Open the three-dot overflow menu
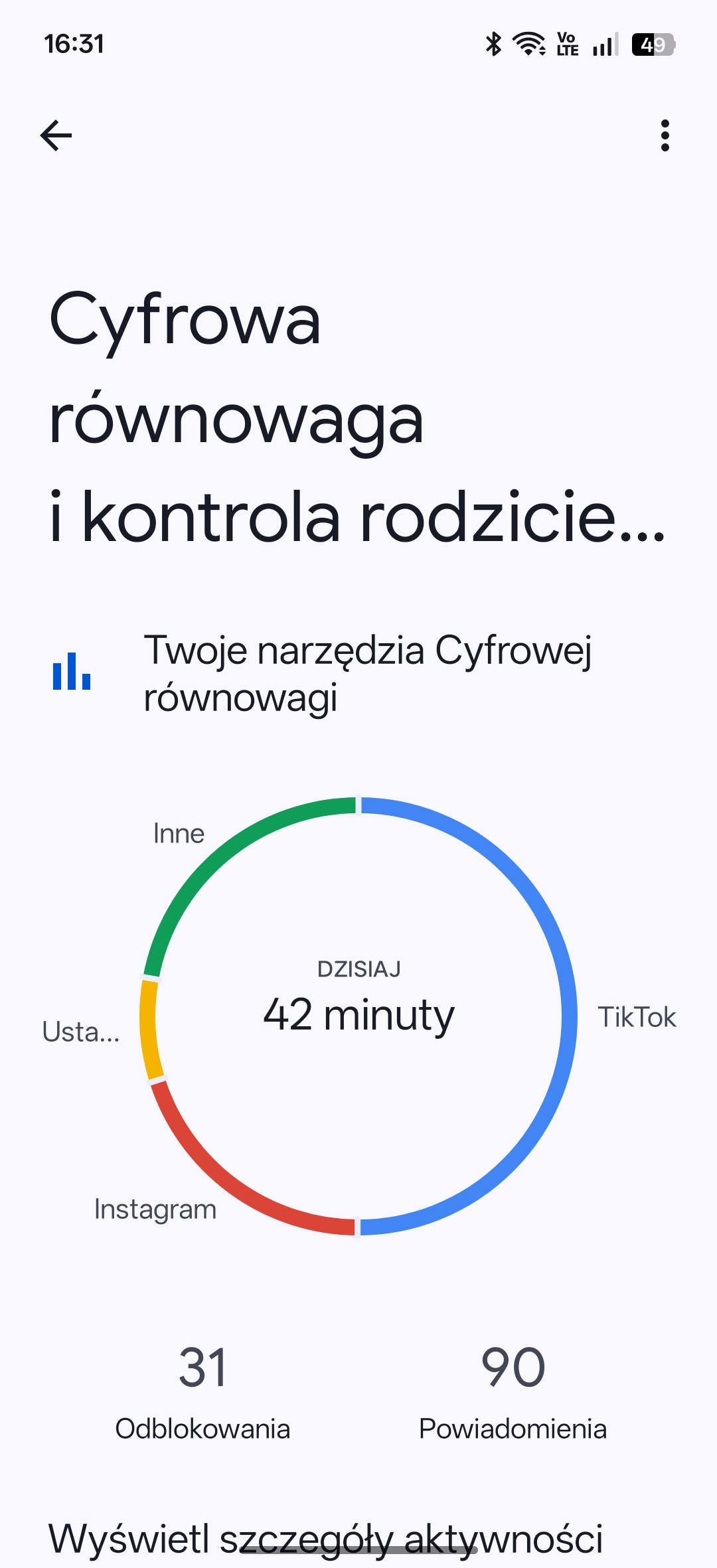717x1568 pixels. [665, 135]
